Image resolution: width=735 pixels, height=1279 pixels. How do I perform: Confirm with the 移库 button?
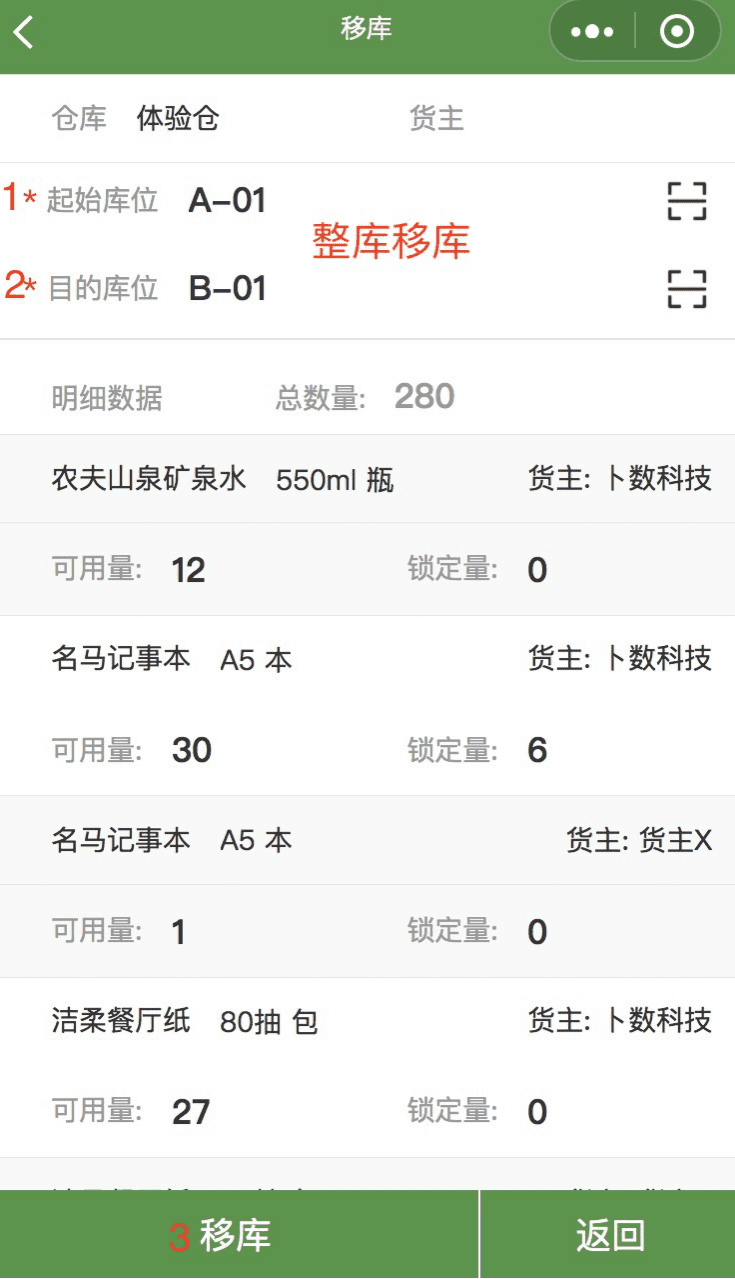coord(239,1235)
